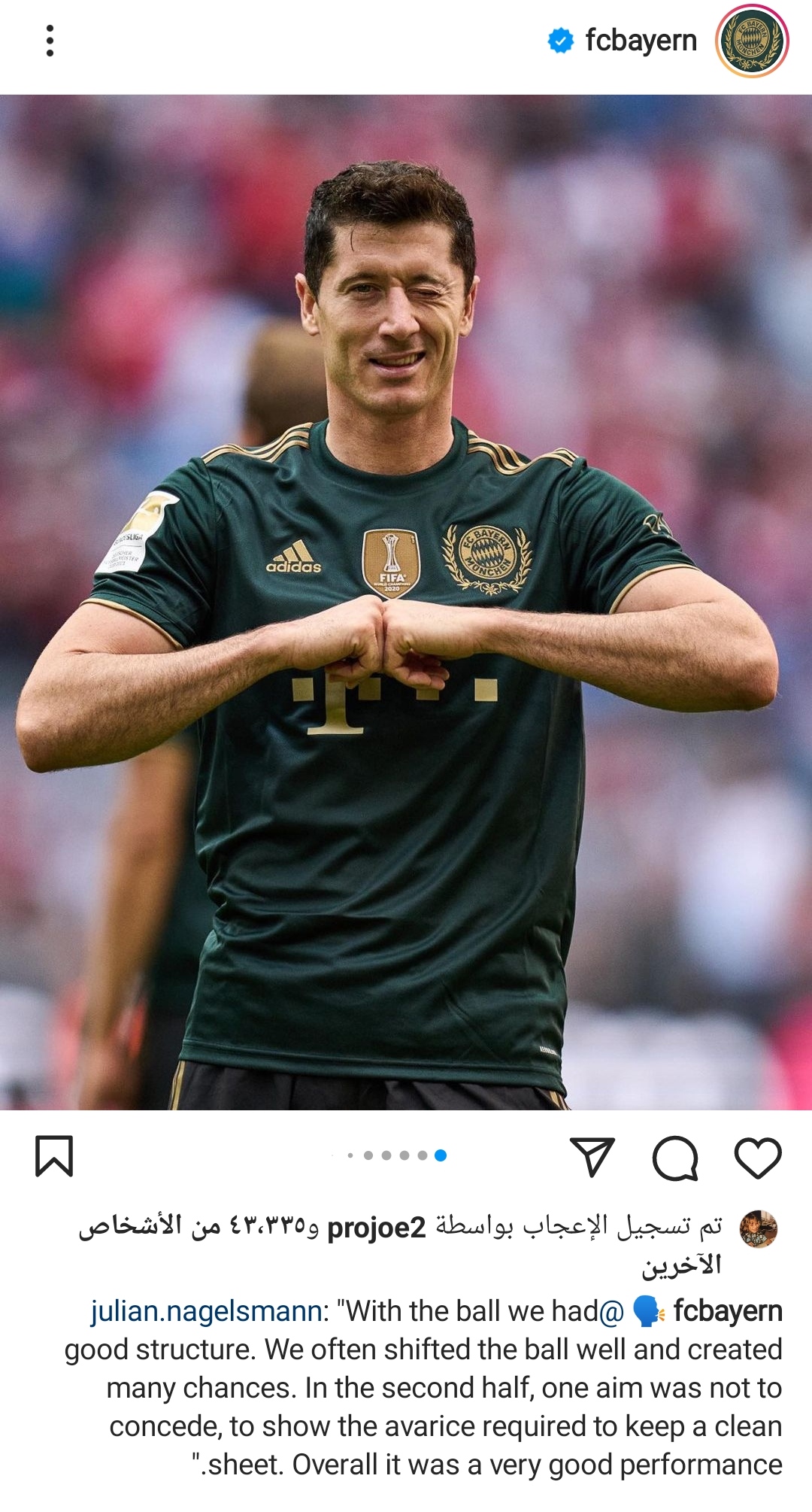Save the post with bookmark icon
This screenshot has height=1512, width=812.
54,1156
